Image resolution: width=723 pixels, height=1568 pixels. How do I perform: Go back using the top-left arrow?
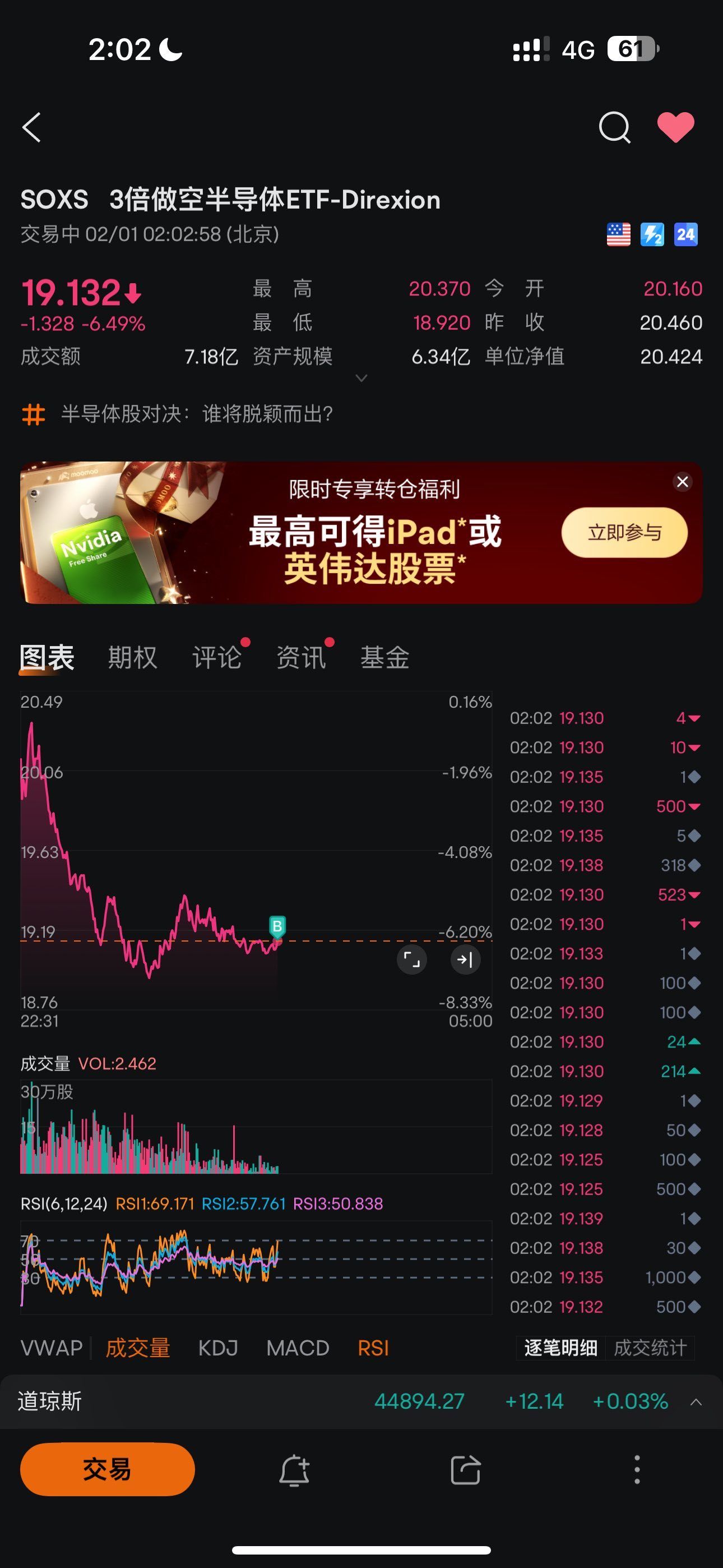point(31,127)
